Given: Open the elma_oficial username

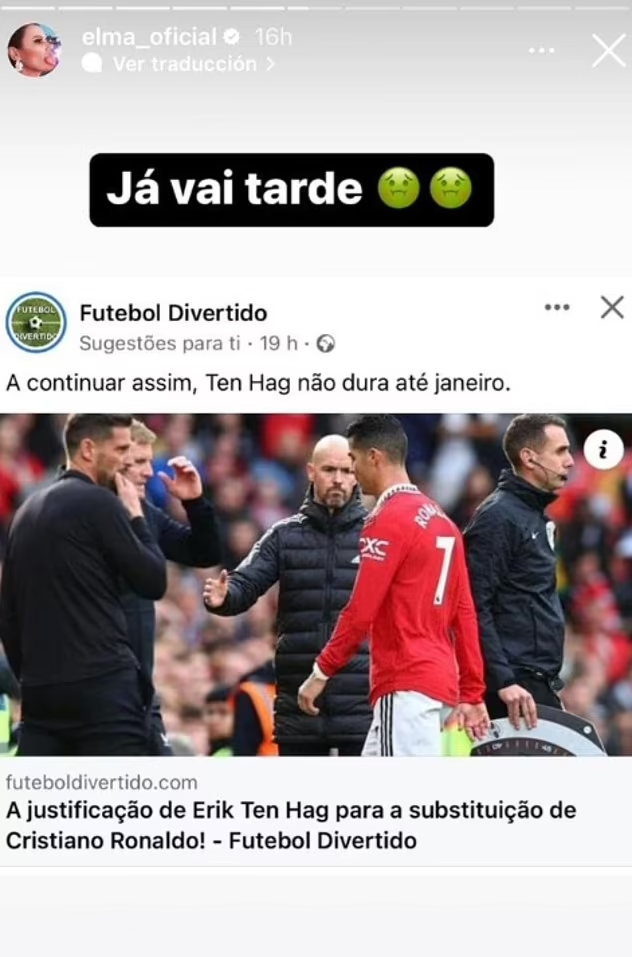Looking at the screenshot, I should 149,37.
